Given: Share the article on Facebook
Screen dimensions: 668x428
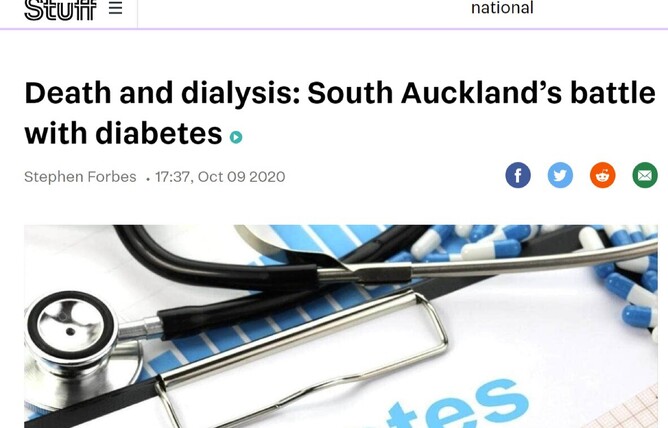Looking at the screenshot, I should pos(518,176).
